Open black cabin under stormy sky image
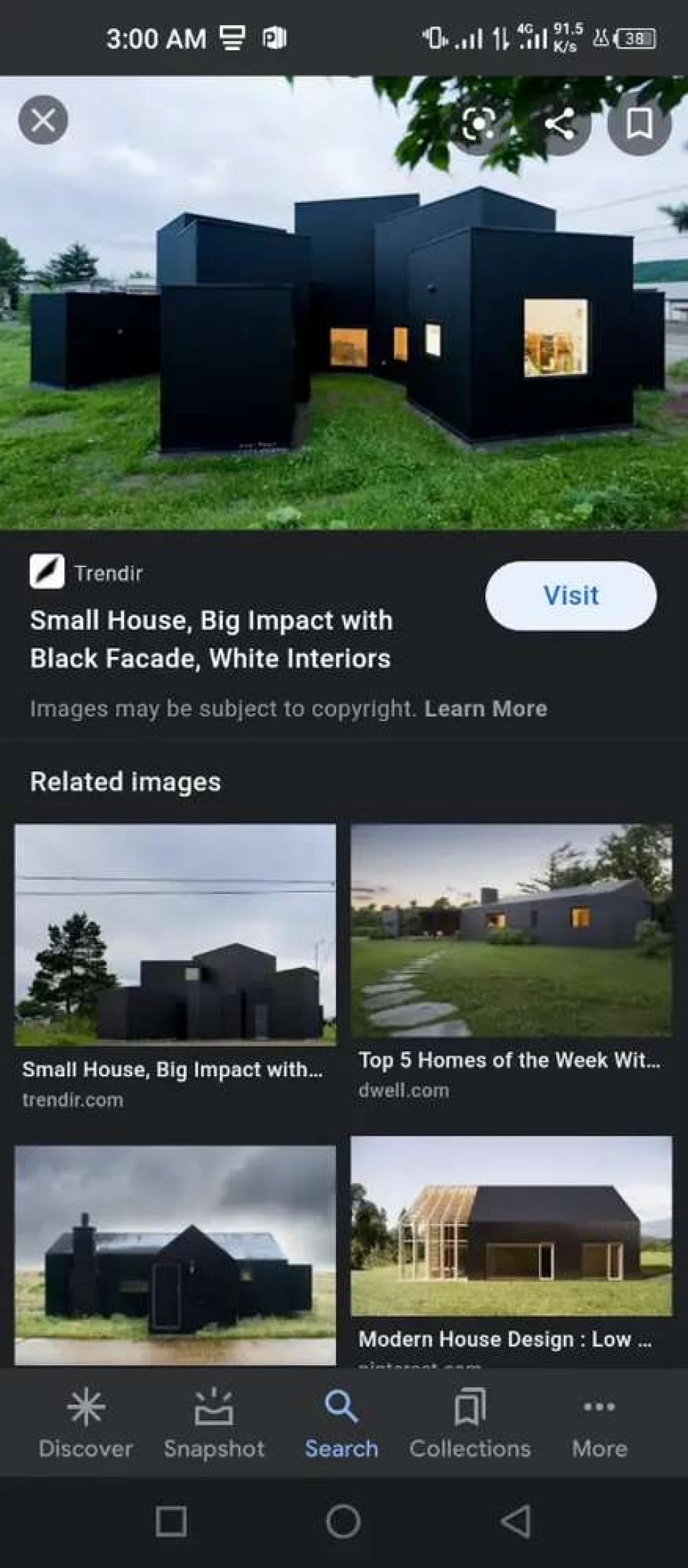 [175, 1255]
